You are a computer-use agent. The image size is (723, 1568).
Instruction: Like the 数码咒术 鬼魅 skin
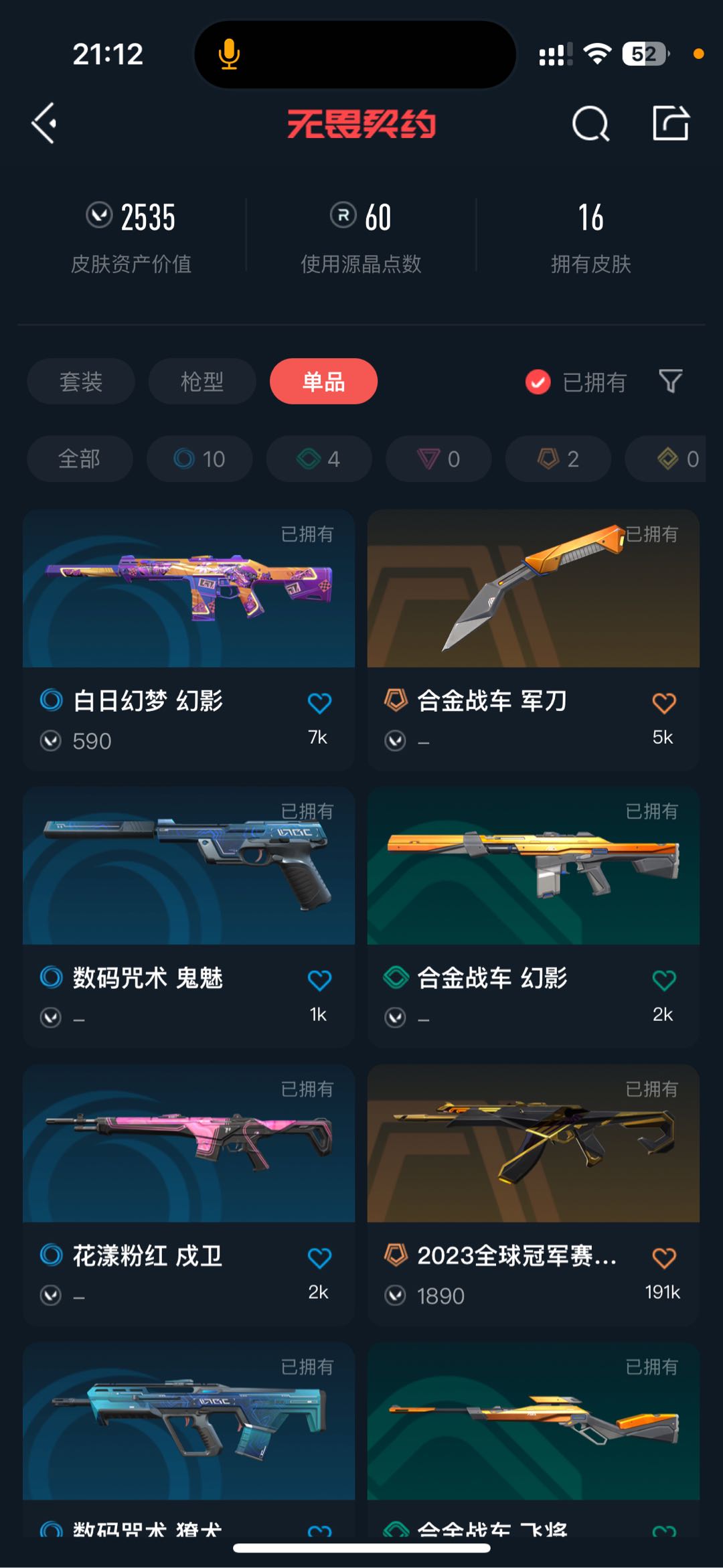(319, 980)
